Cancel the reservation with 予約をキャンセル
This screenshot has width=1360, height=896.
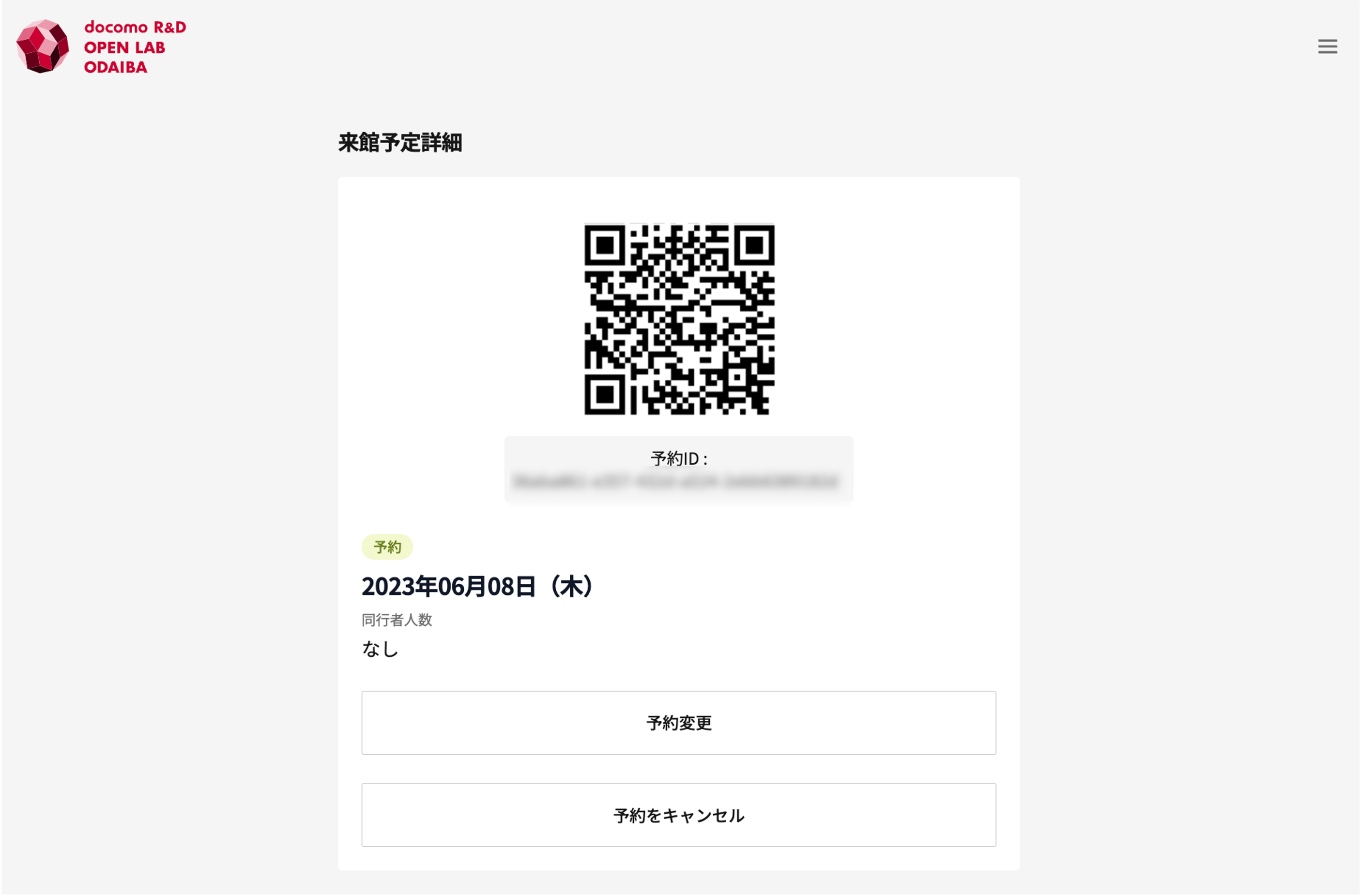pyautogui.click(x=678, y=814)
